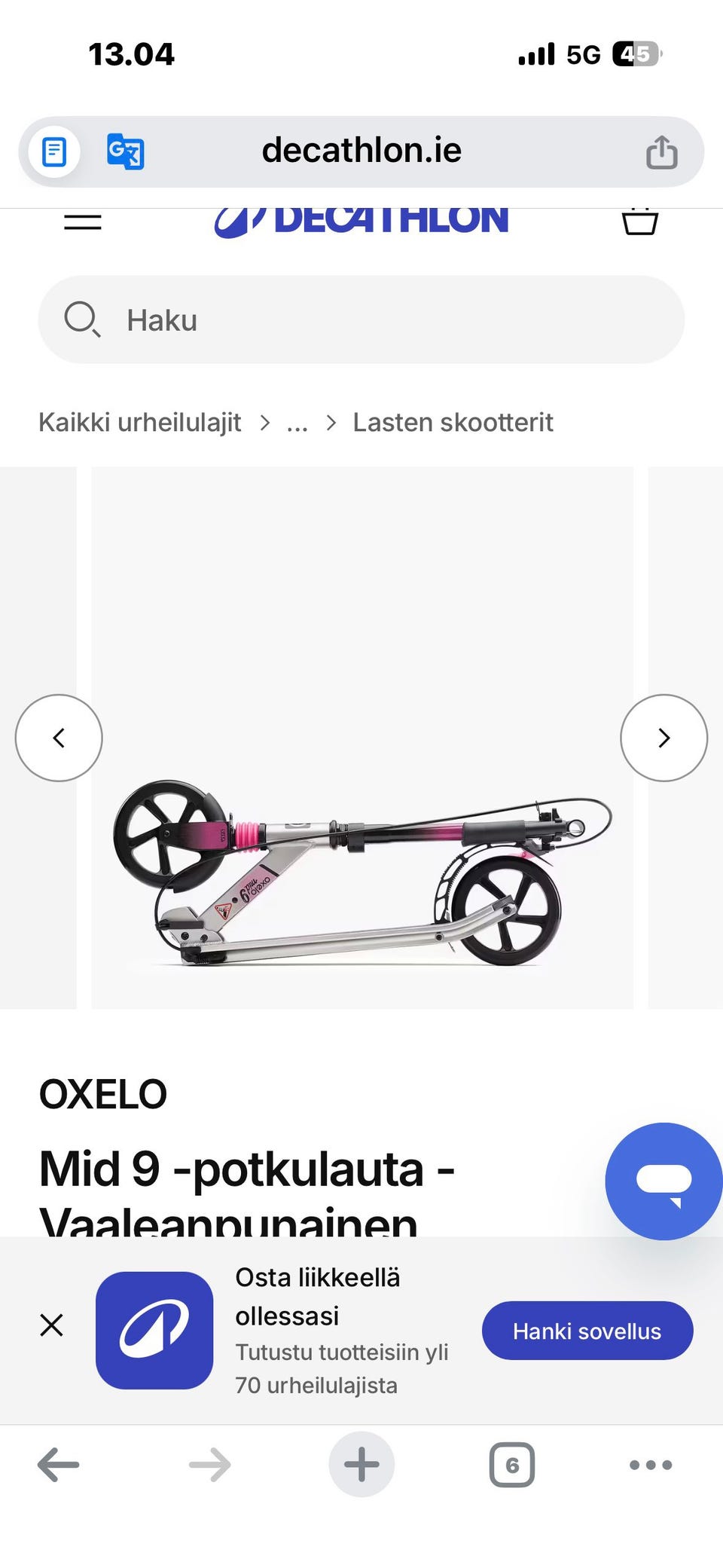Tap the Decathlon logo
The height and width of the screenshot is (1568, 723).
point(361,219)
